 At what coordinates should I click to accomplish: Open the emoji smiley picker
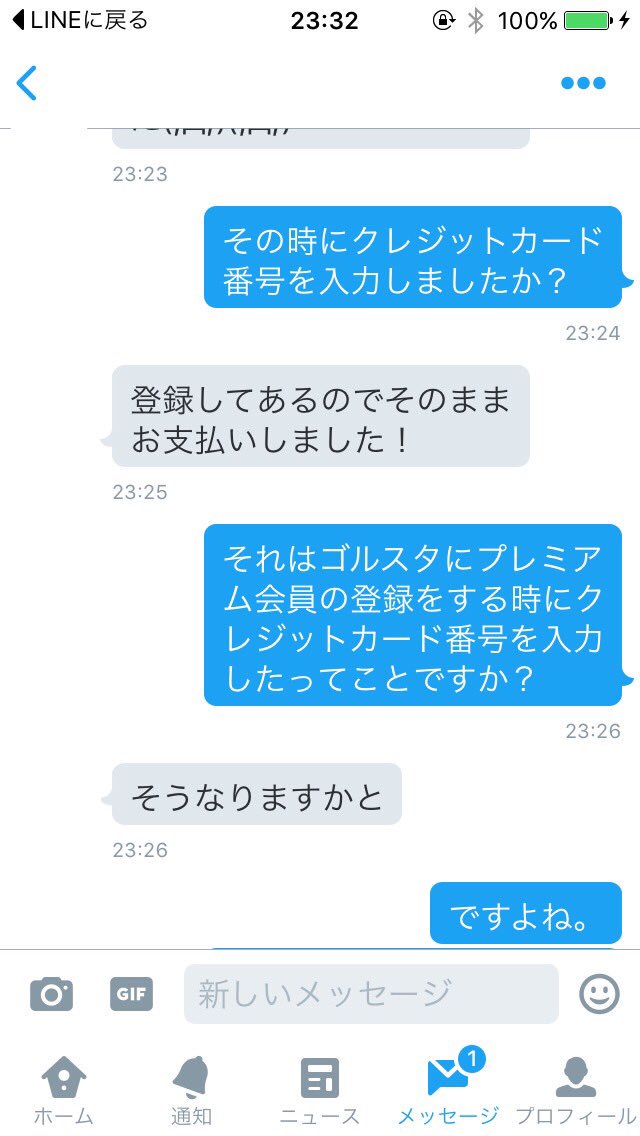(x=599, y=993)
